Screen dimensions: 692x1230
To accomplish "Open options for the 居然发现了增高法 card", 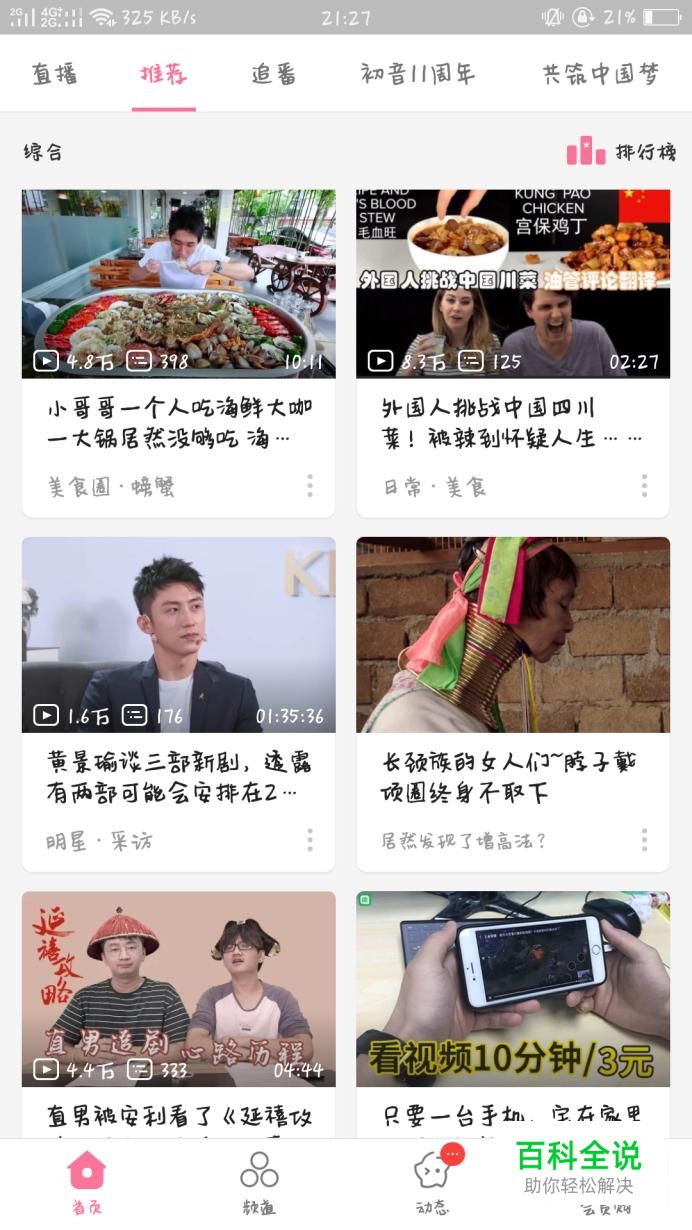I will coord(644,840).
